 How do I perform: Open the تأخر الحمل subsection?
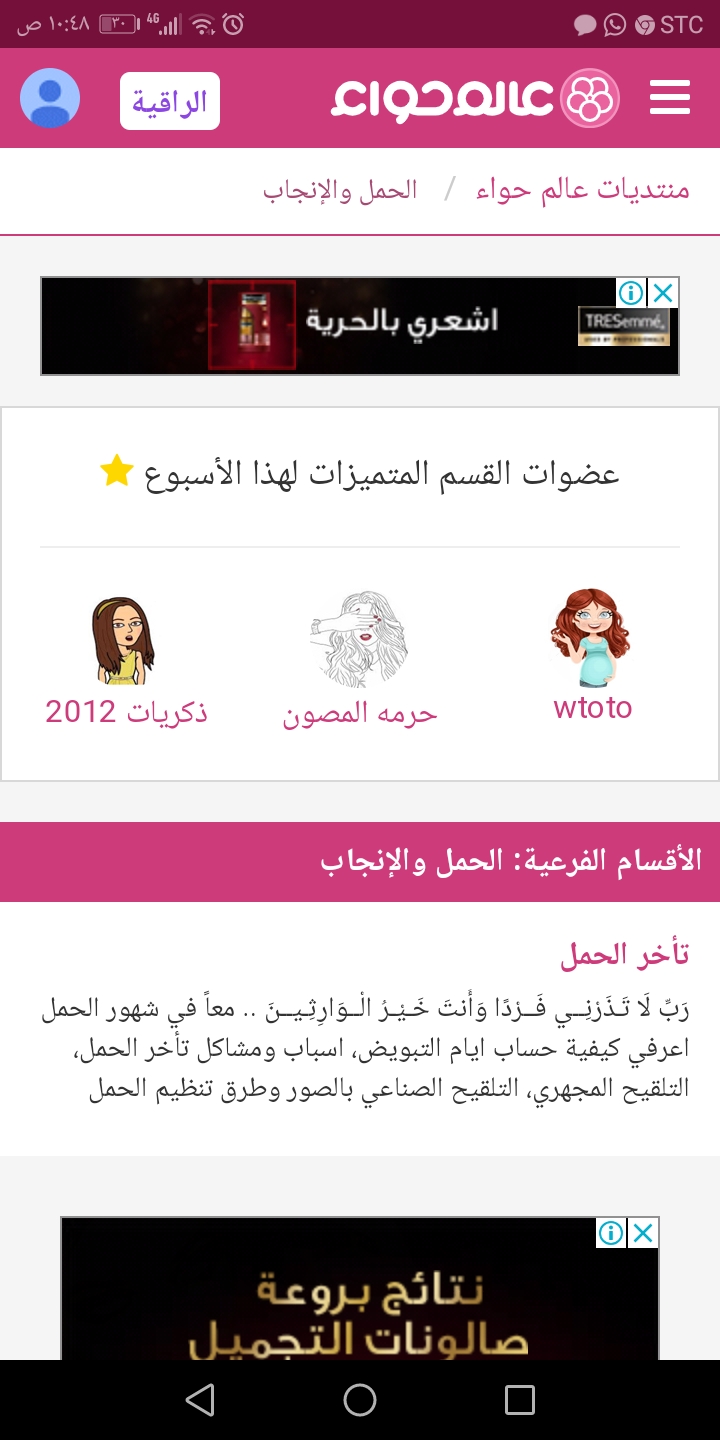(625, 954)
